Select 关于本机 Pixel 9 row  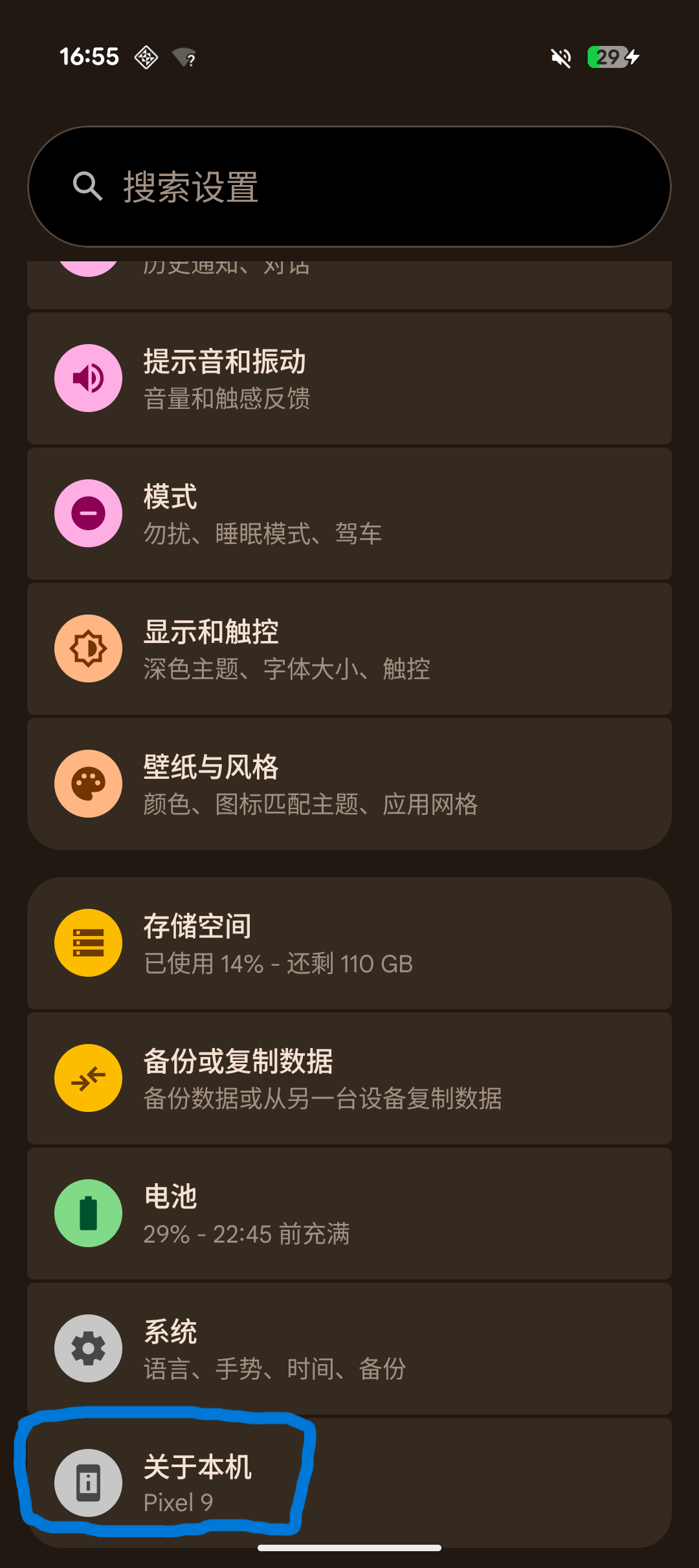point(349,1483)
